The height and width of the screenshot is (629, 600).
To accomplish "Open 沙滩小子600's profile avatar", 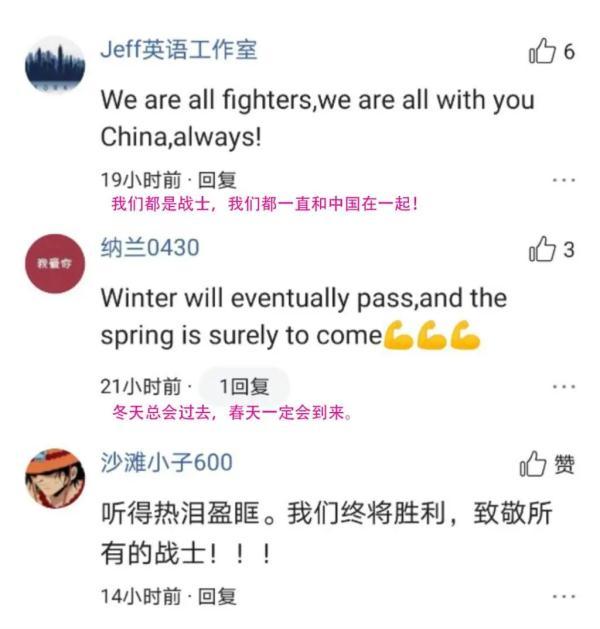I will [55, 477].
